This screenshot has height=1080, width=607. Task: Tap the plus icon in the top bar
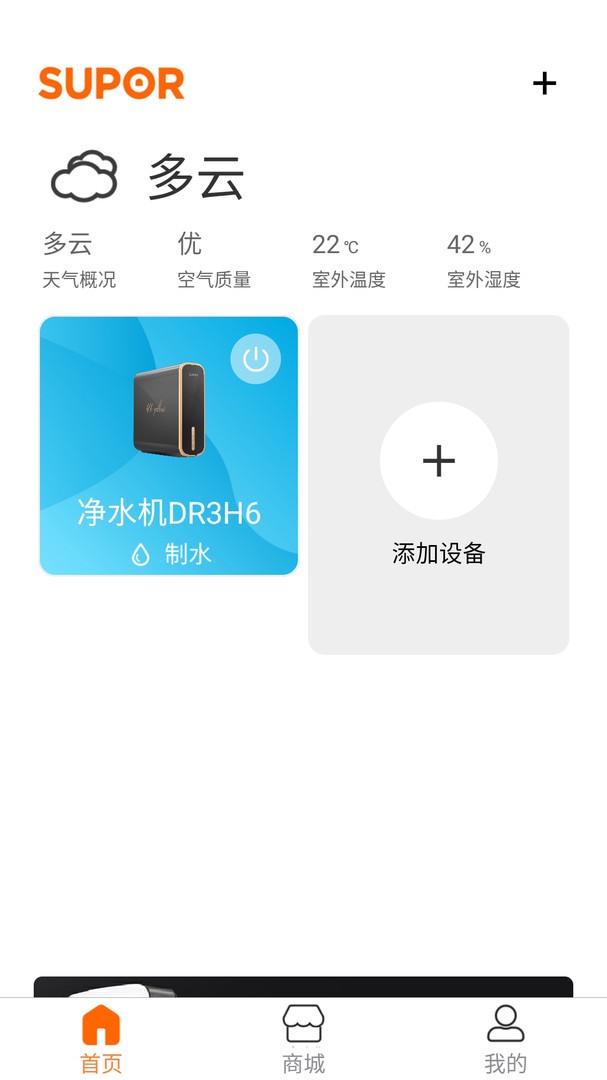544,83
